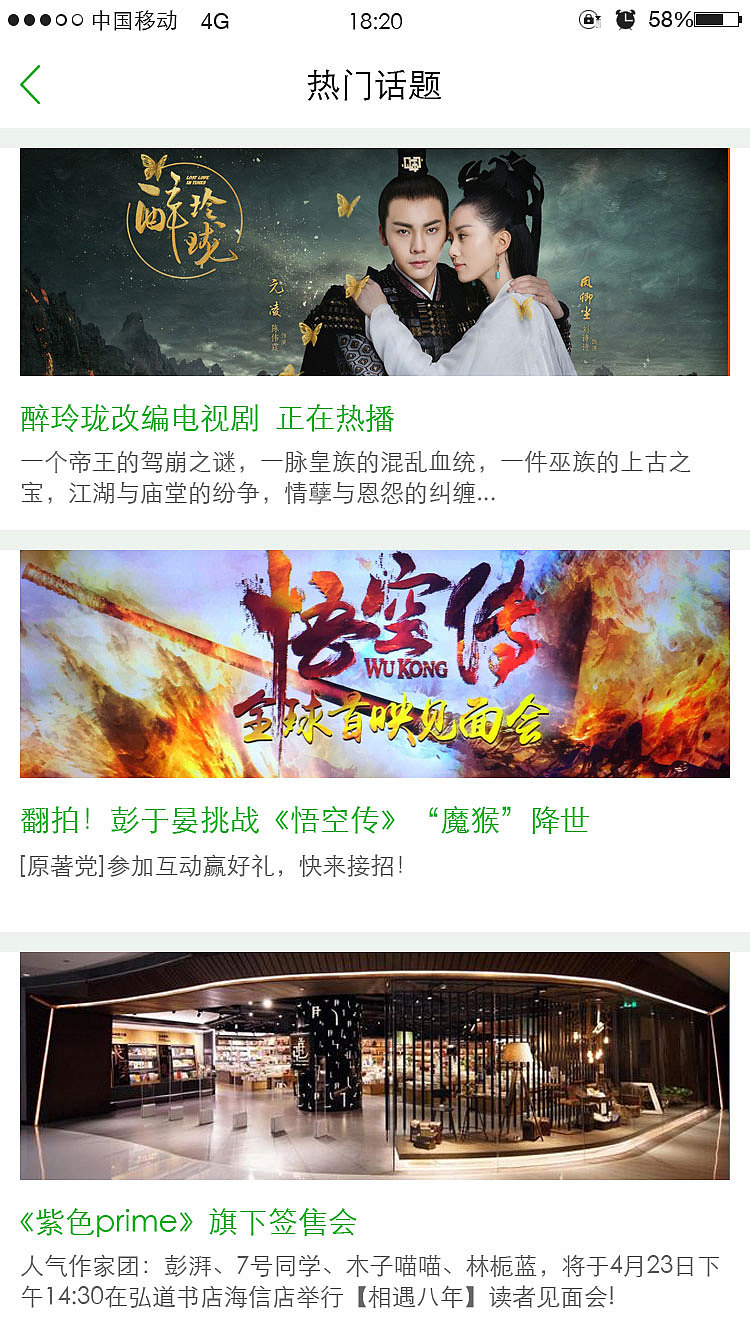Tap the 醉玲珑 drama banner image

click(x=375, y=262)
